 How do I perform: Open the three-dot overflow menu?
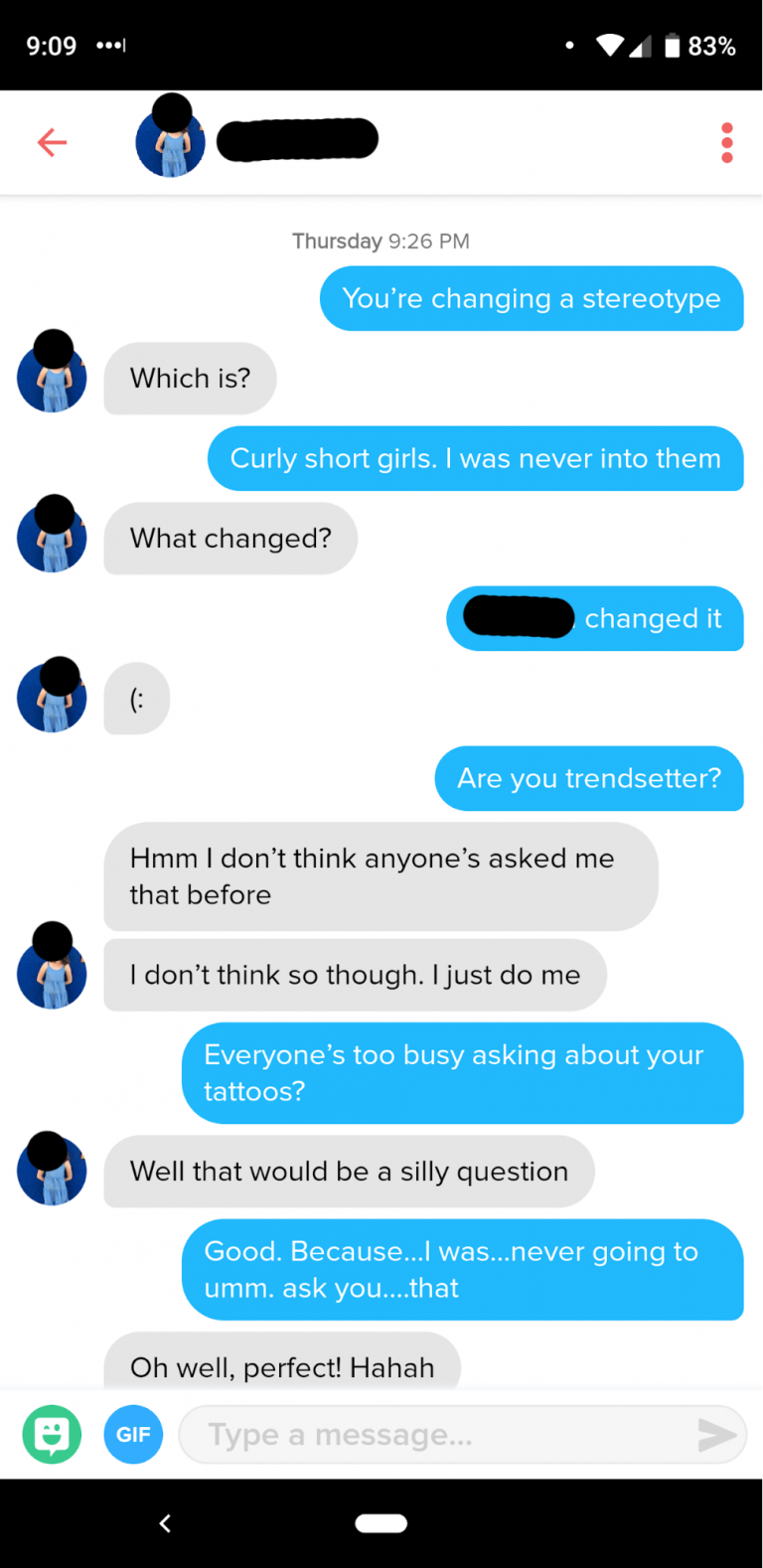(x=727, y=143)
